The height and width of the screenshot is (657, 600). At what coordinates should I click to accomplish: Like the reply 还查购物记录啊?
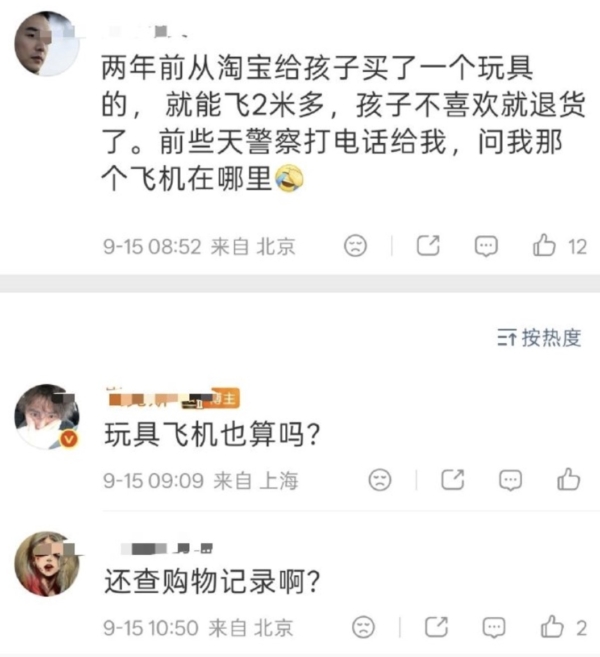552,627
